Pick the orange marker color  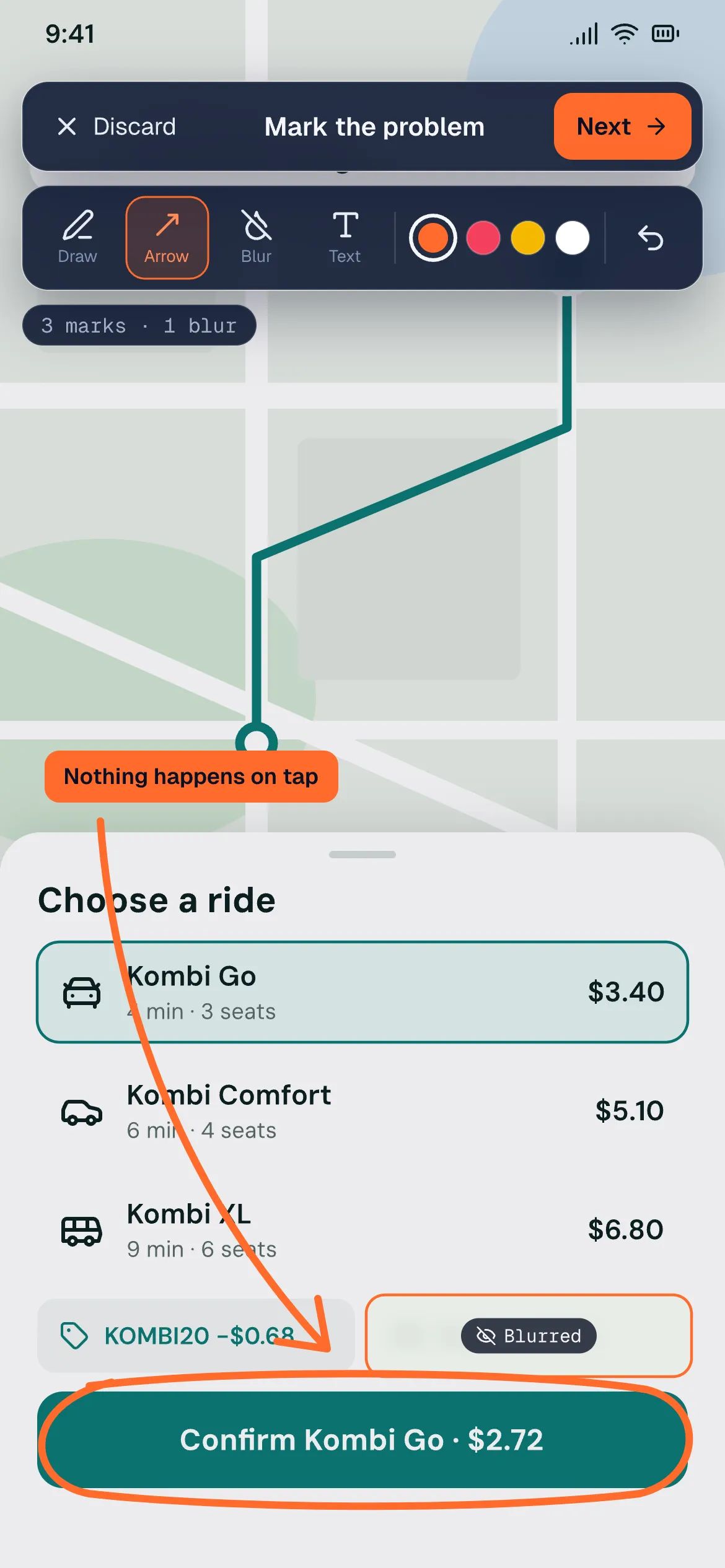click(x=433, y=238)
